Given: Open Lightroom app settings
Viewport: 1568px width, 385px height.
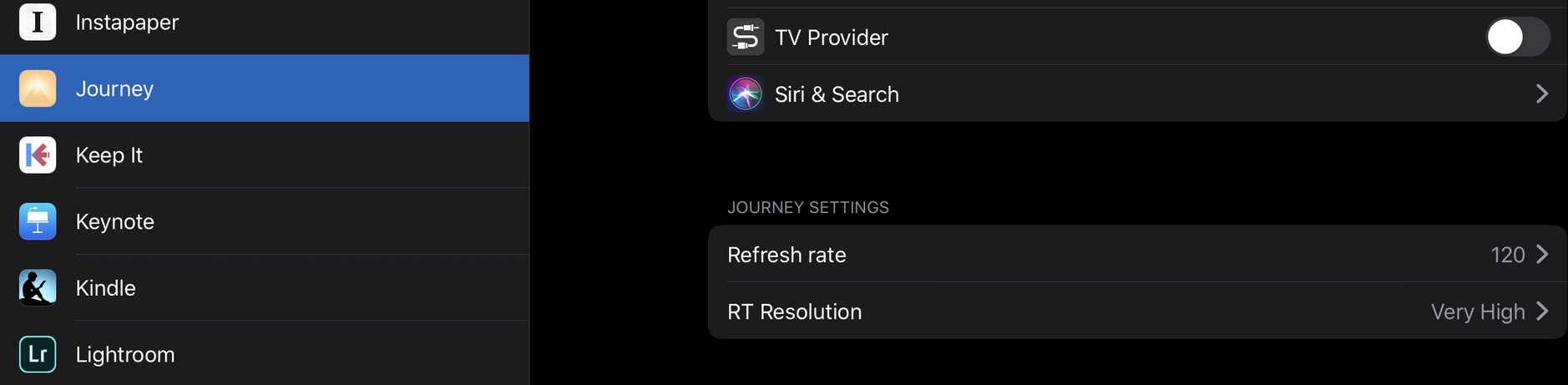Looking at the screenshot, I should pos(125,354).
